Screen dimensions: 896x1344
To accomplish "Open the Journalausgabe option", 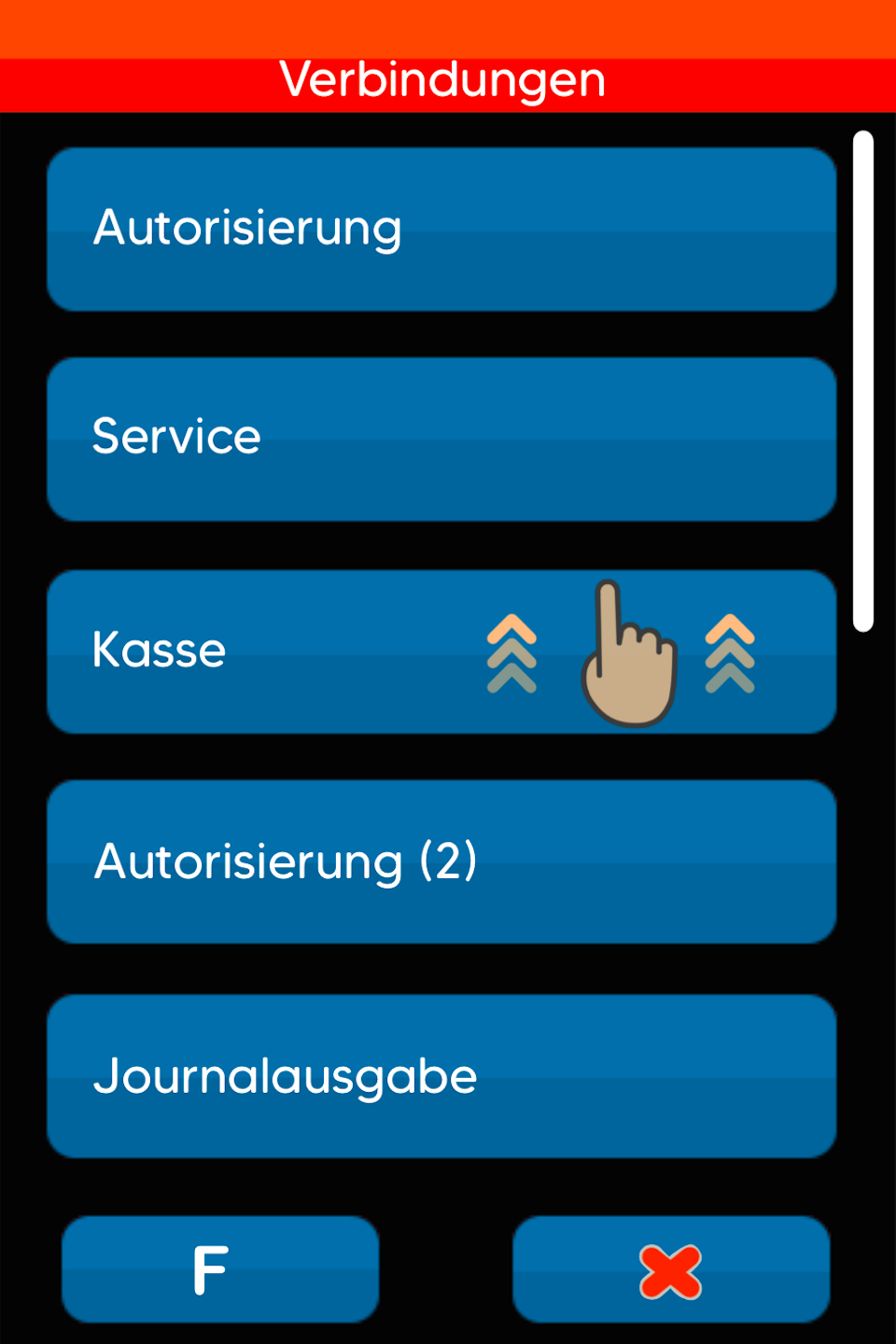I will [441, 1076].
